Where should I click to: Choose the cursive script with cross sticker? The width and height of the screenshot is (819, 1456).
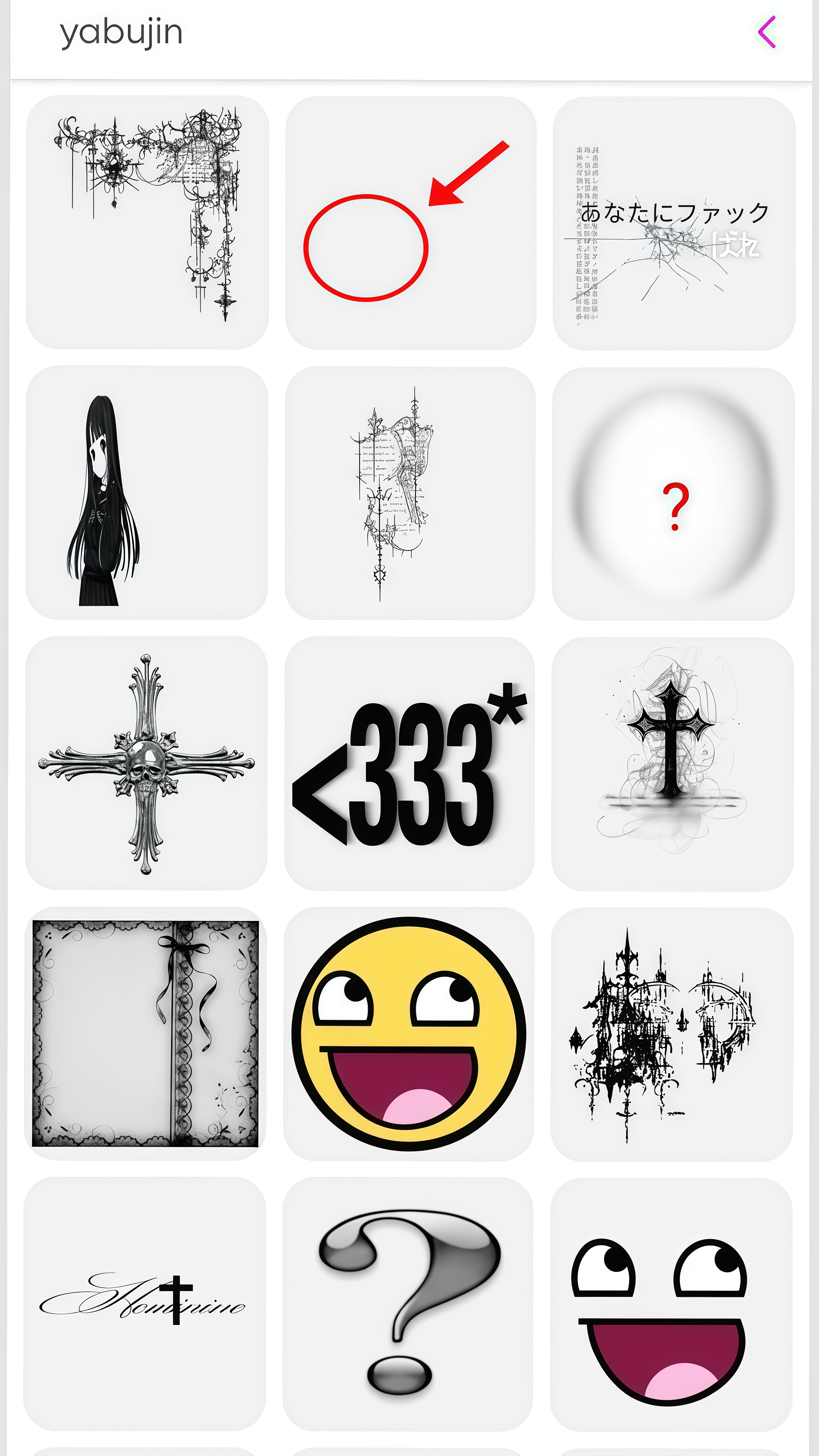coord(145,1303)
